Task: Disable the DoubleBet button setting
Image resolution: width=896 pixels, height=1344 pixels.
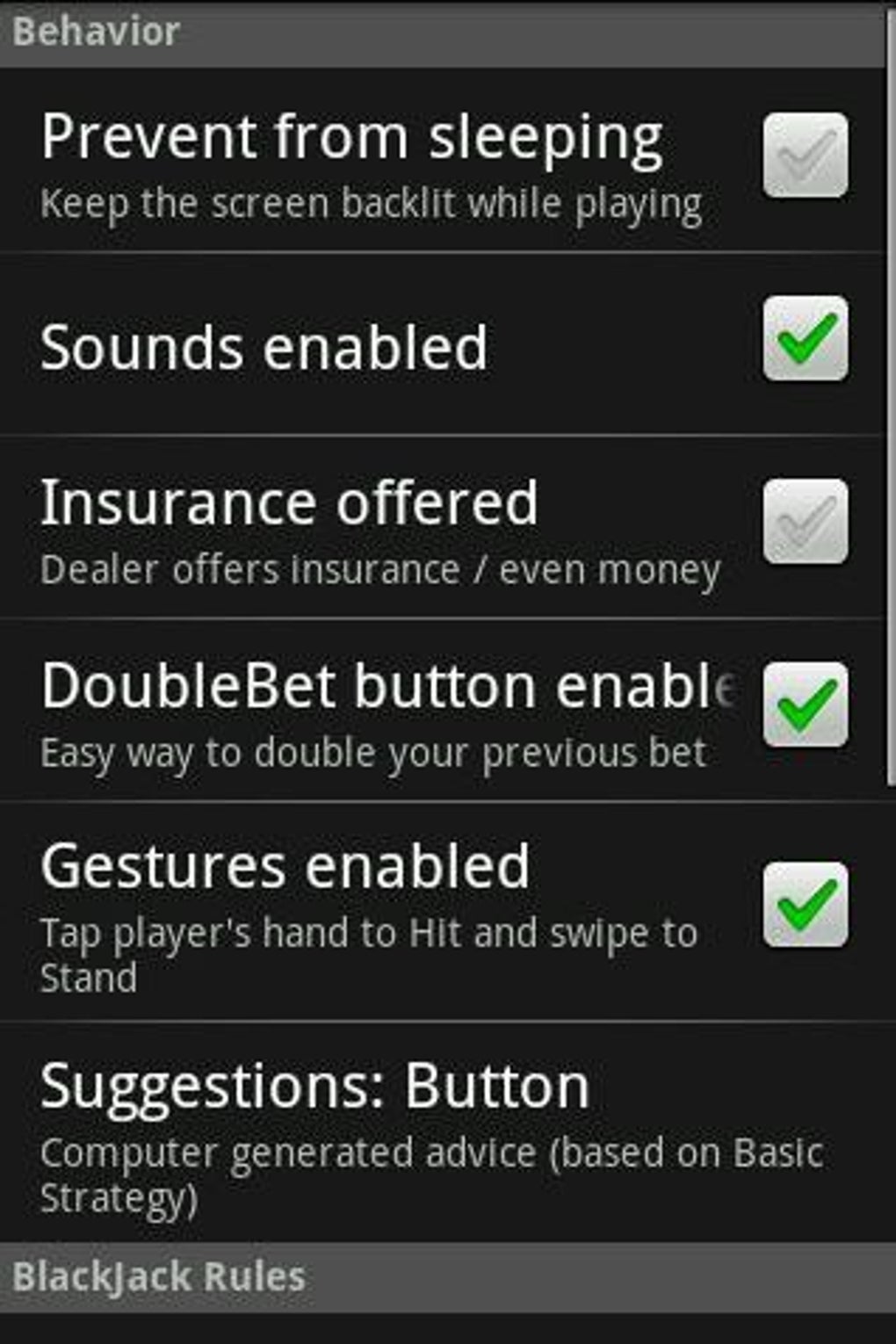Action: tap(805, 705)
